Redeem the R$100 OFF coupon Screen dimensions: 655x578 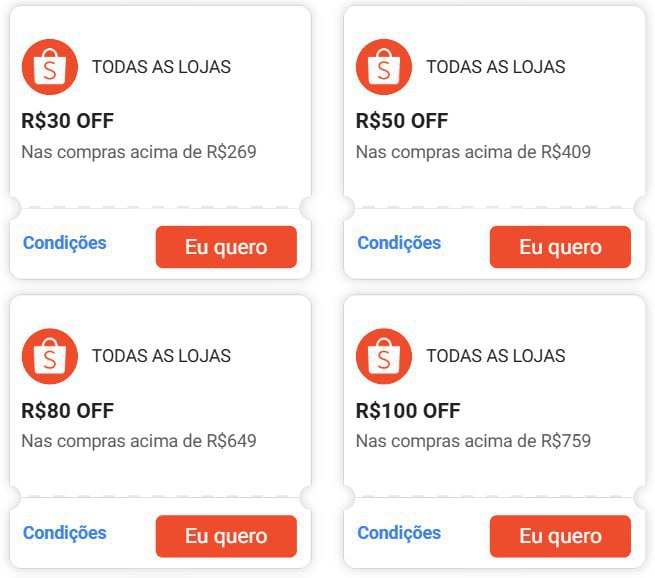560,536
